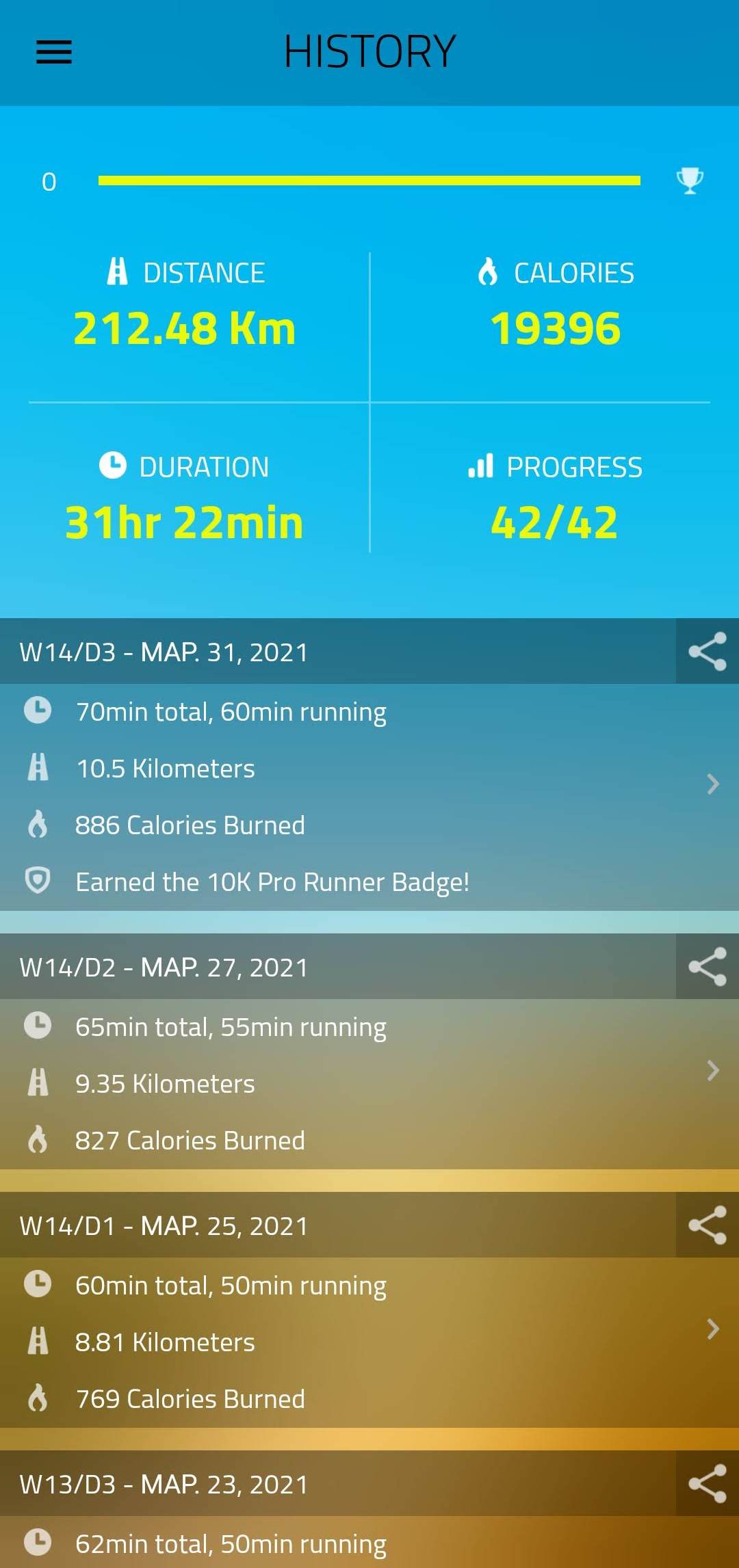Share the W14/D1 March 25 workout
Screen dimensions: 739x1568
coord(708,1225)
